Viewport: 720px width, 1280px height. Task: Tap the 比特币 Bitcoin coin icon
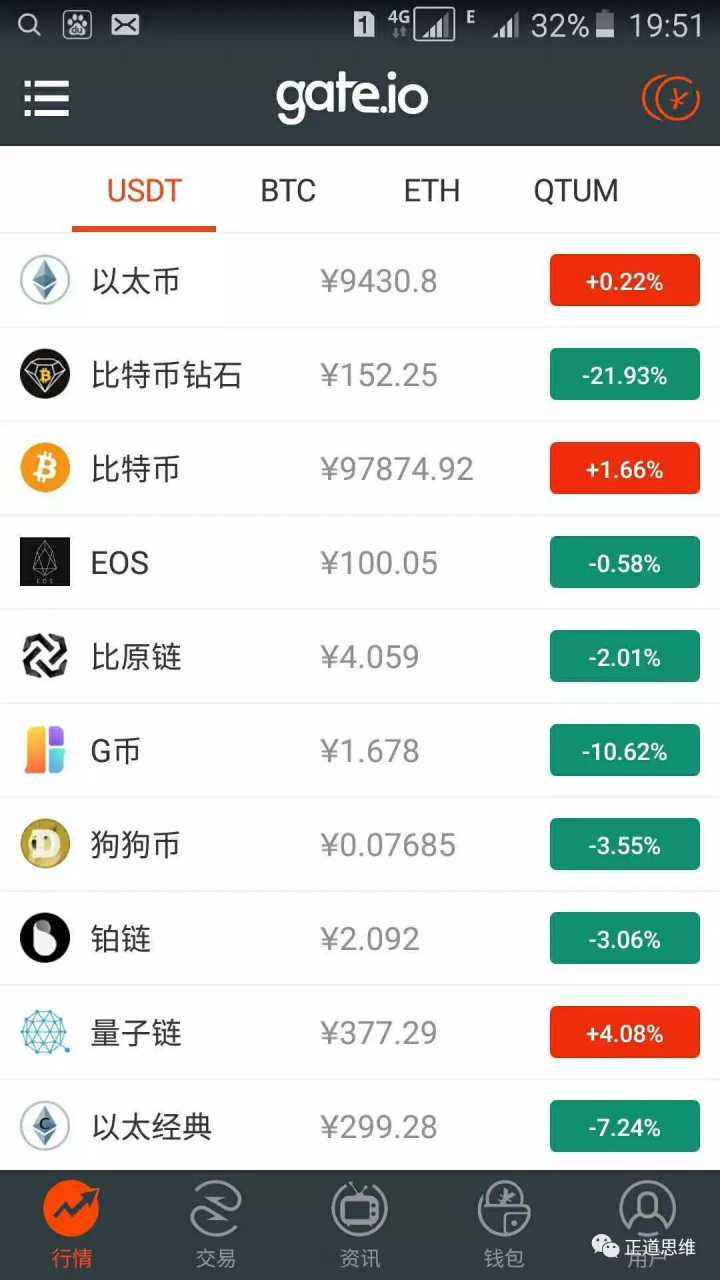pos(44,468)
